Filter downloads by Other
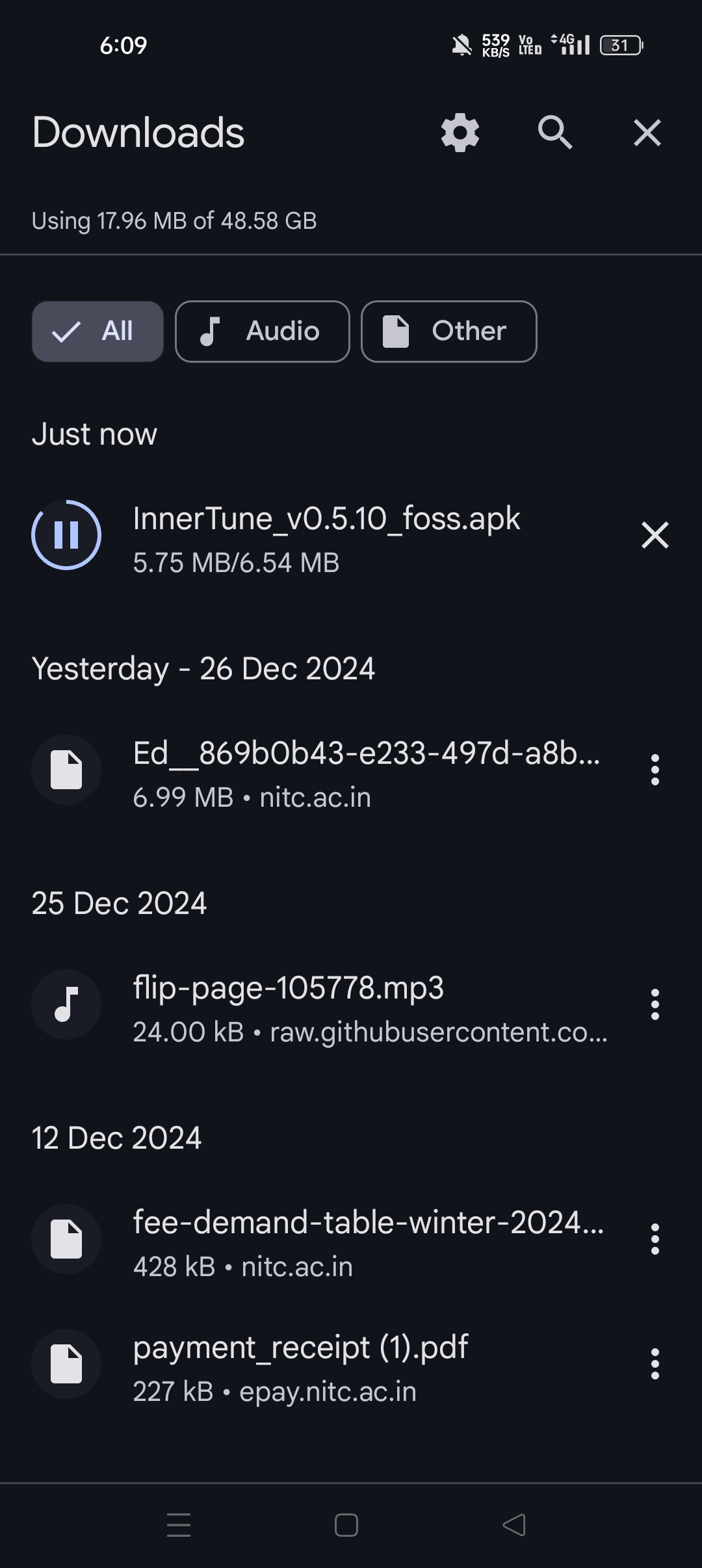Screen dimensions: 702x1568 pyautogui.click(x=448, y=331)
